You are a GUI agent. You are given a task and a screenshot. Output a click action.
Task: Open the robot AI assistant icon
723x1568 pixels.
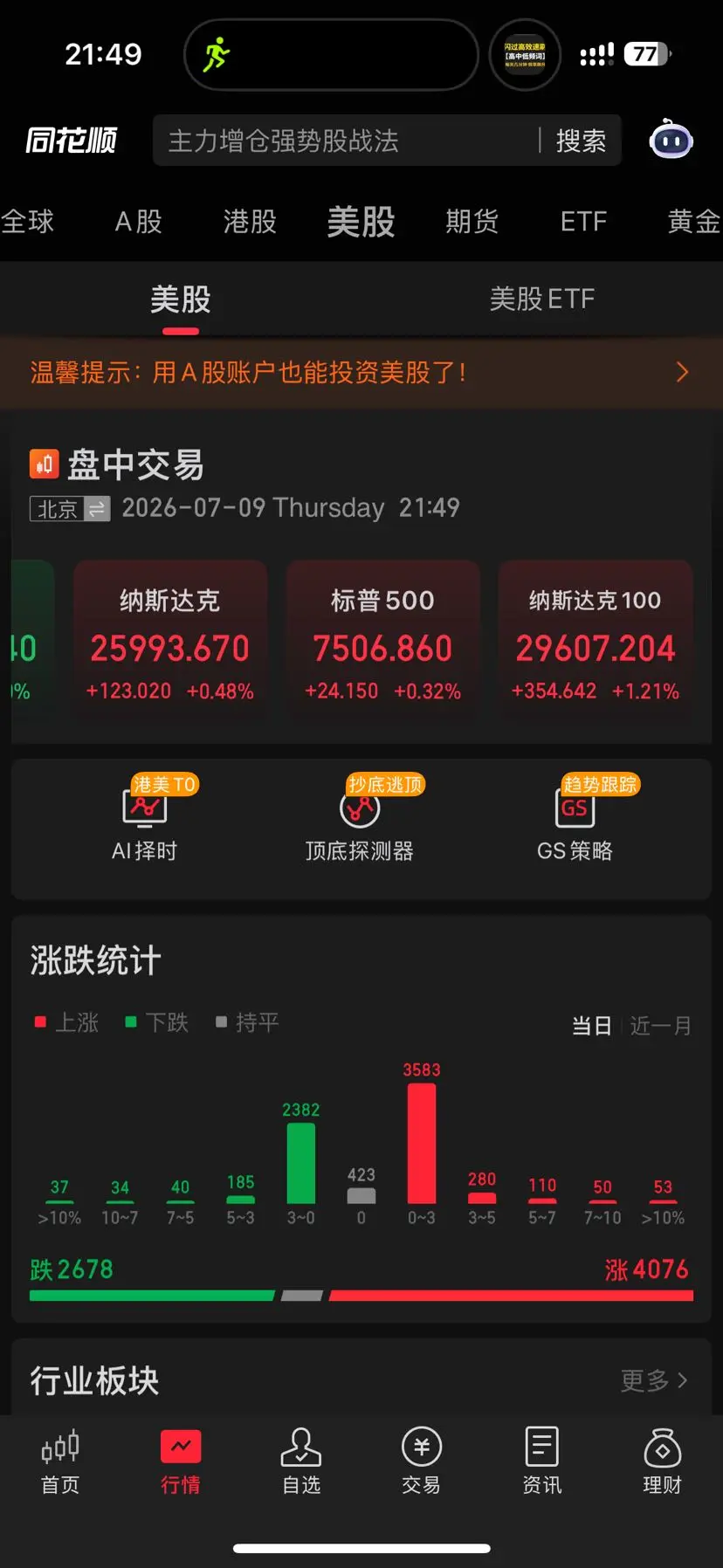tap(671, 140)
